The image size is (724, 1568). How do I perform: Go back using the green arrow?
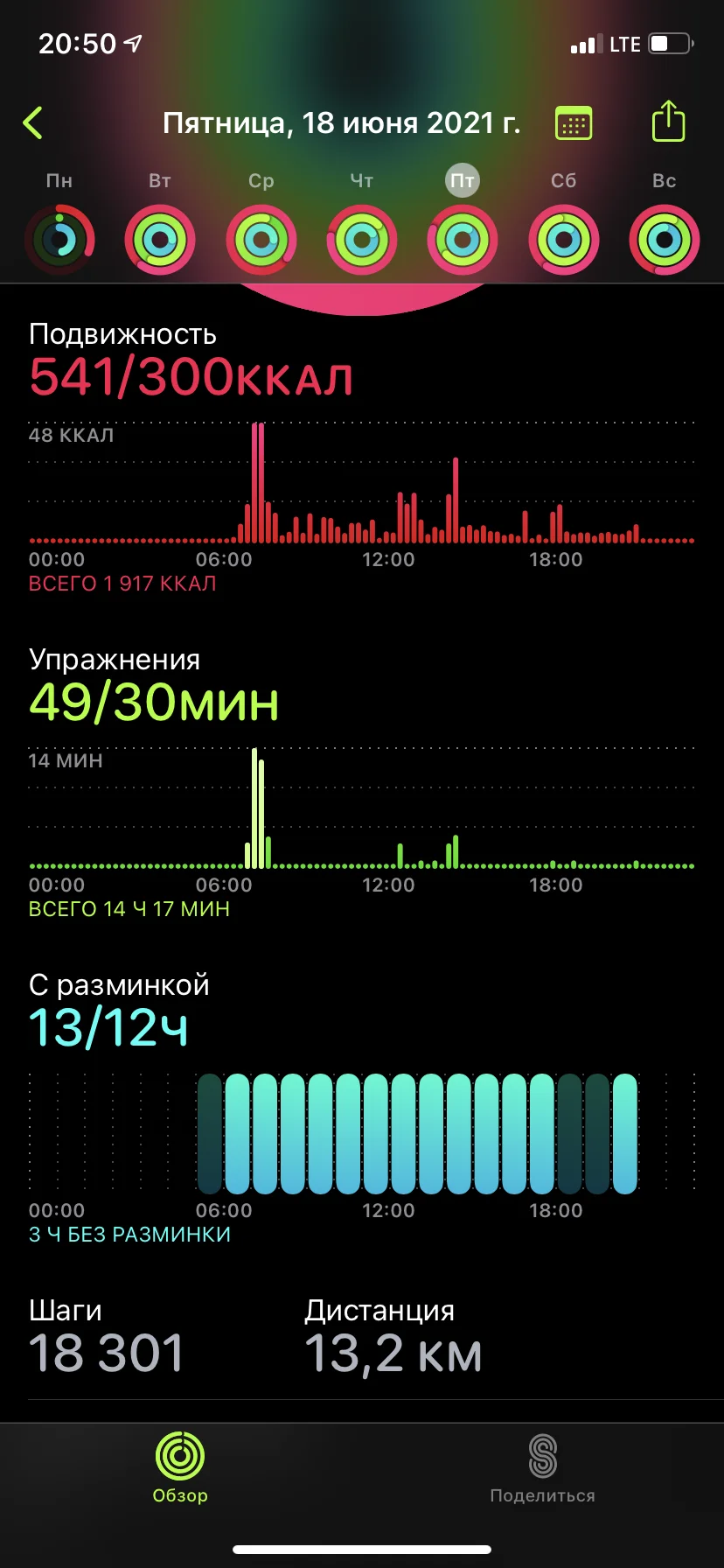[33, 123]
